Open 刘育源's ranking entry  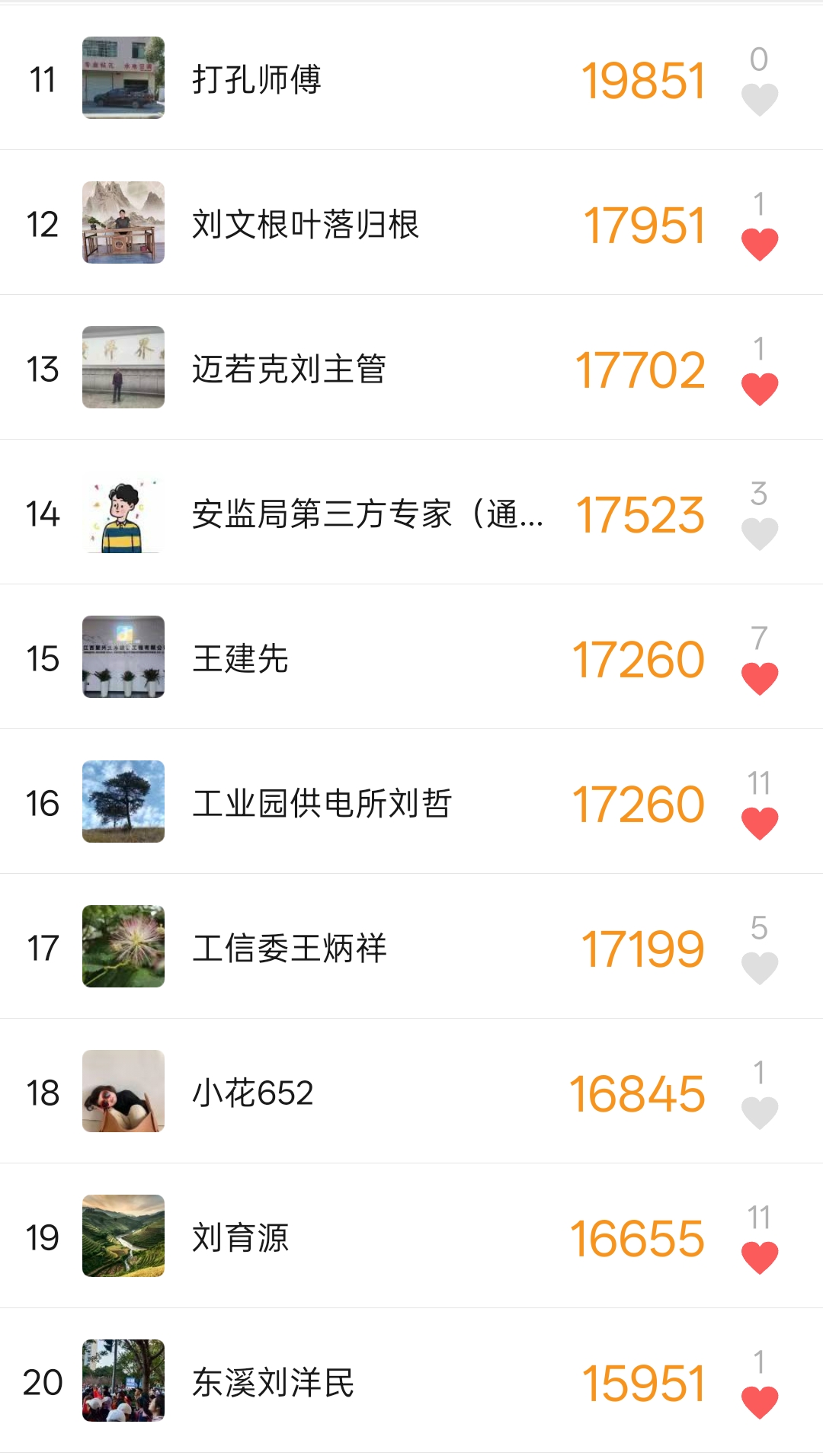(411, 1236)
